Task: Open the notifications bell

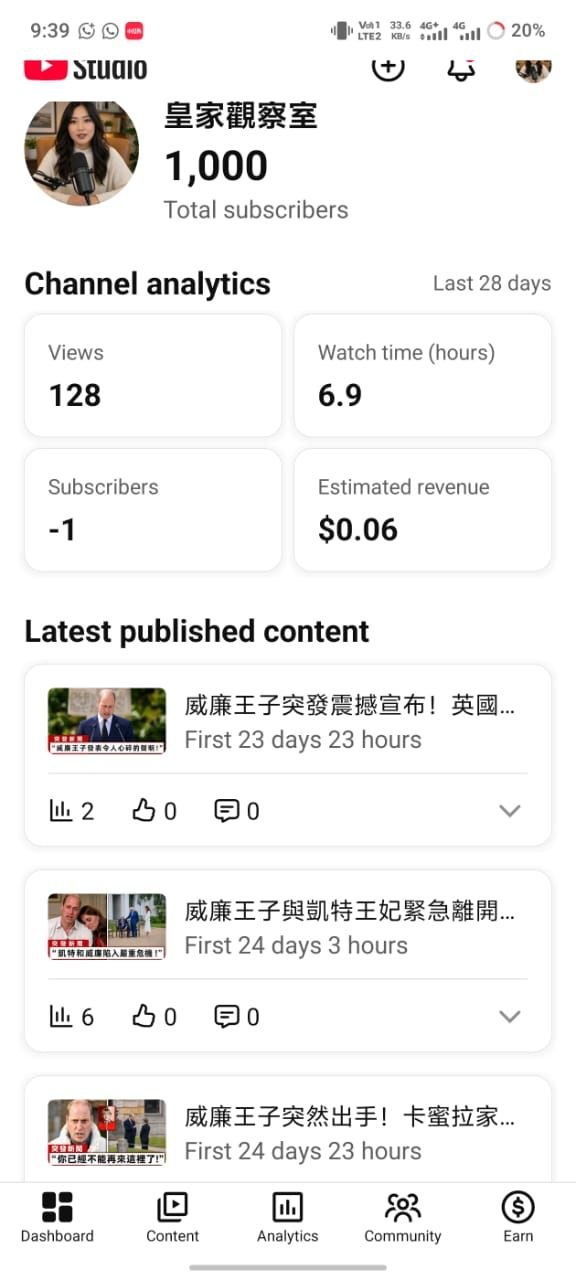Action: 460,68
